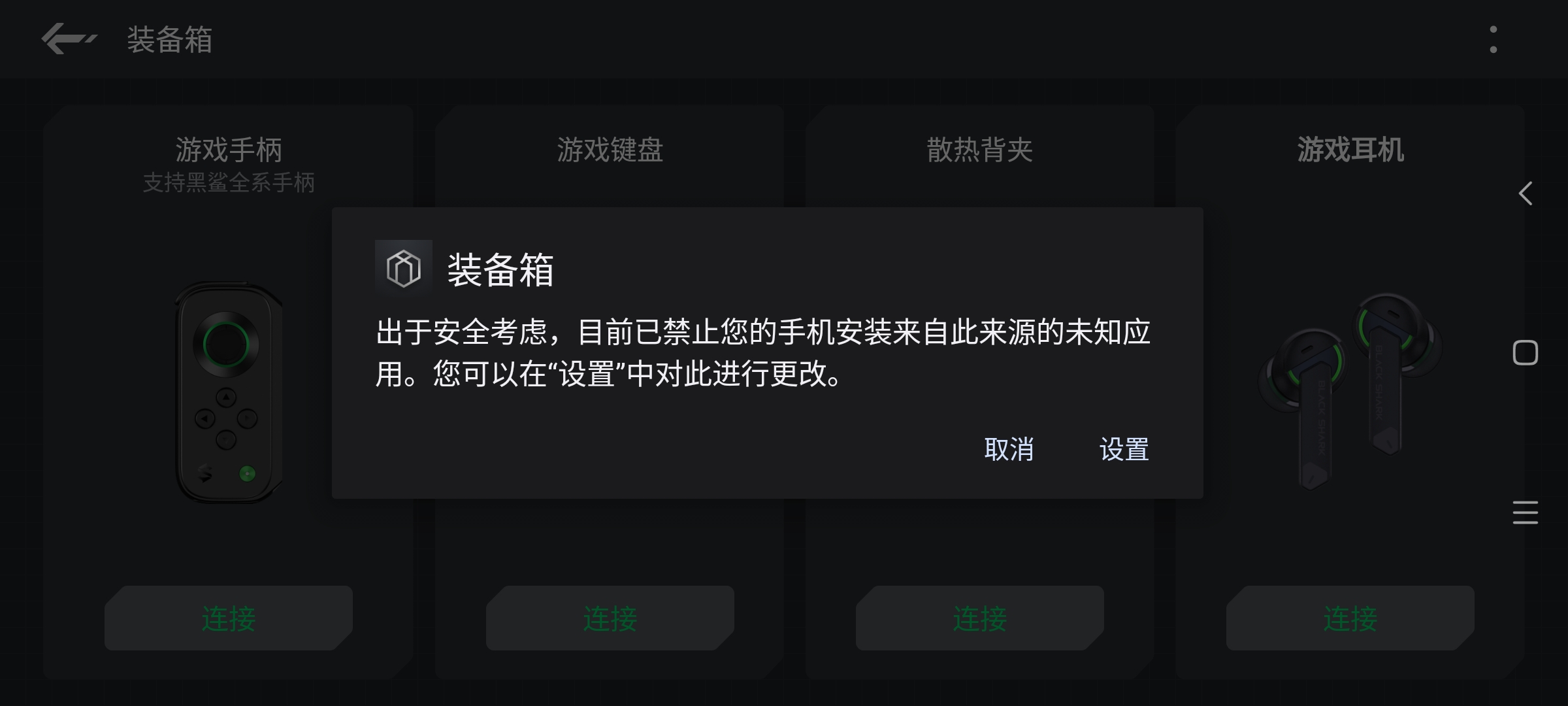Connect the 游戏键盘 keyboard
This screenshot has width=1568, height=706.
click(x=610, y=618)
